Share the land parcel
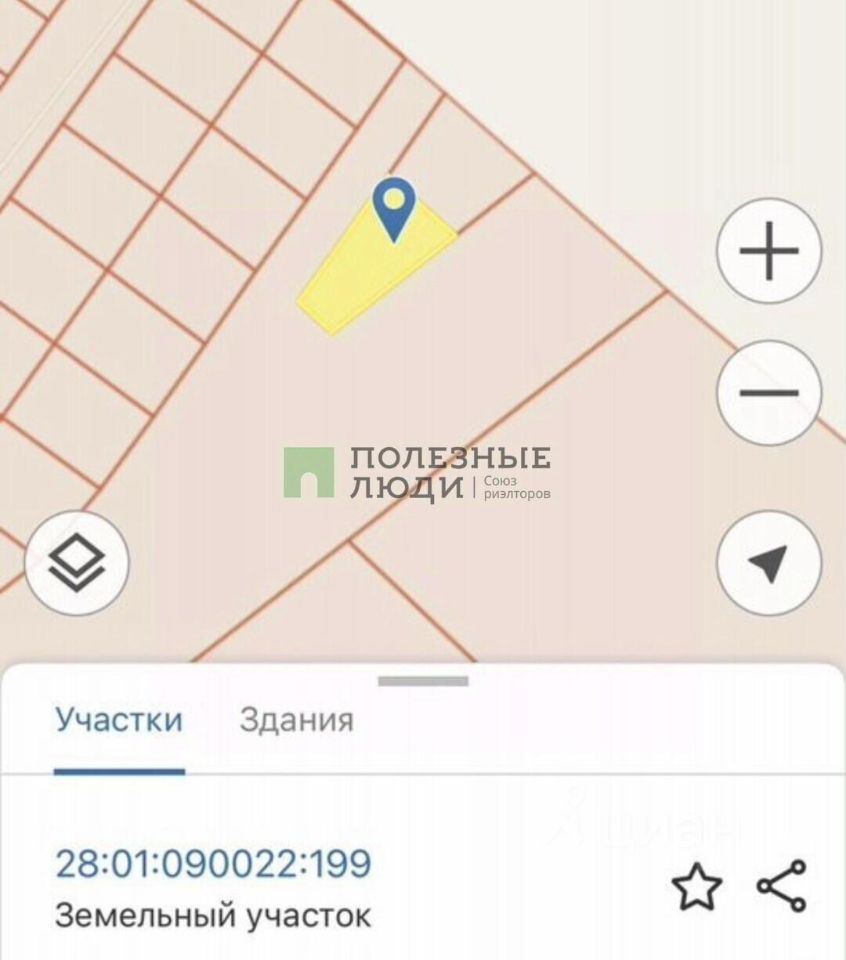The image size is (846, 960). pyautogui.click(x=781, y=886)
